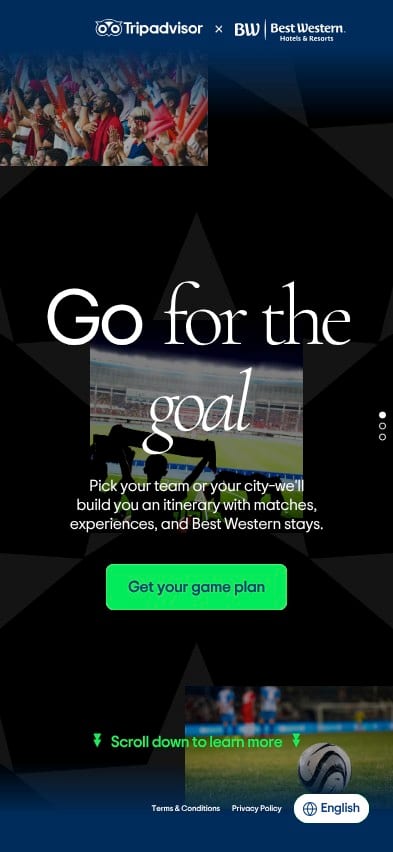View the Privacy Policy
Viewport: 393px width, 852px height.
257,809
